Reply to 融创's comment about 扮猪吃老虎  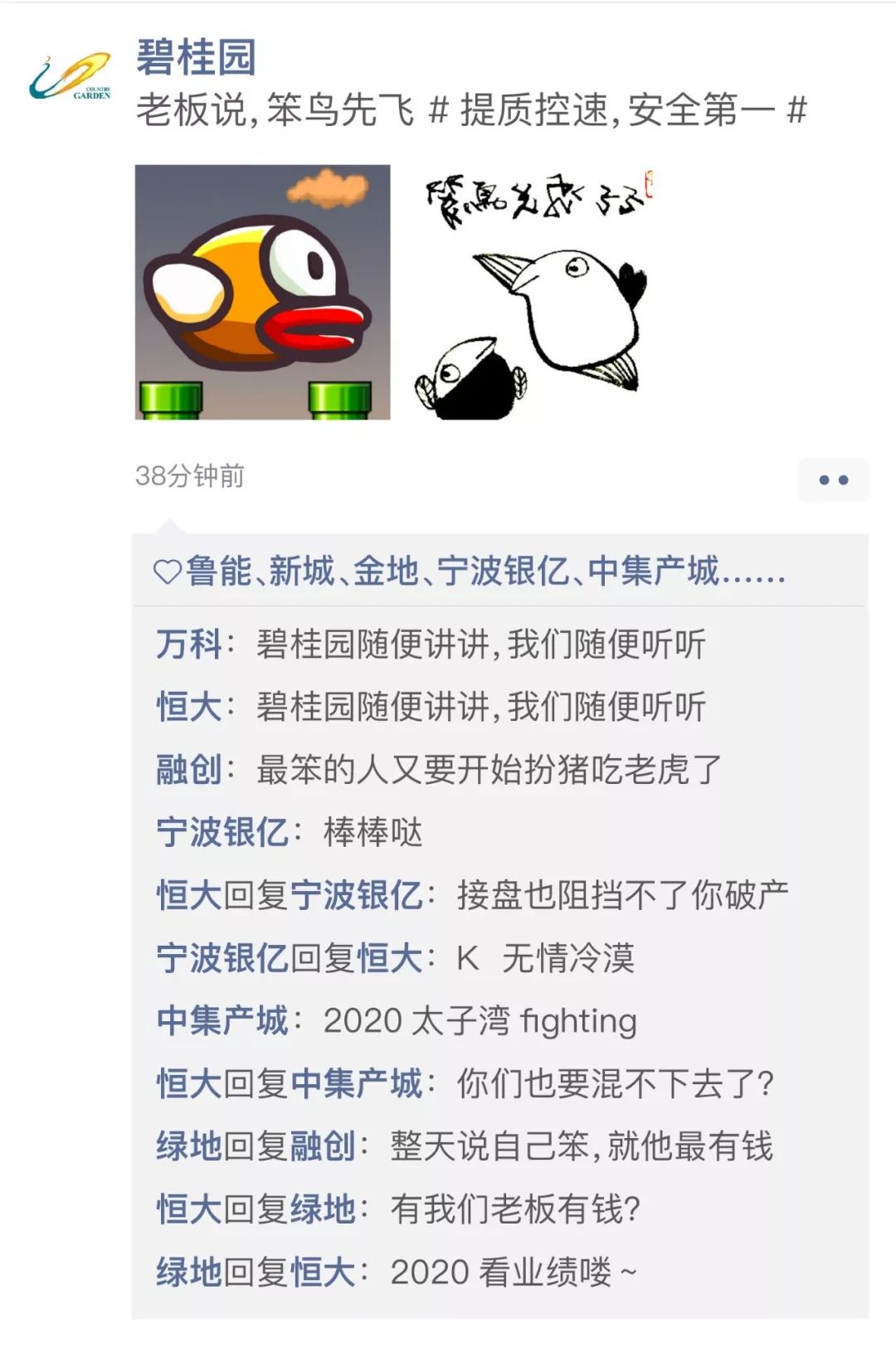coord(489,770)
